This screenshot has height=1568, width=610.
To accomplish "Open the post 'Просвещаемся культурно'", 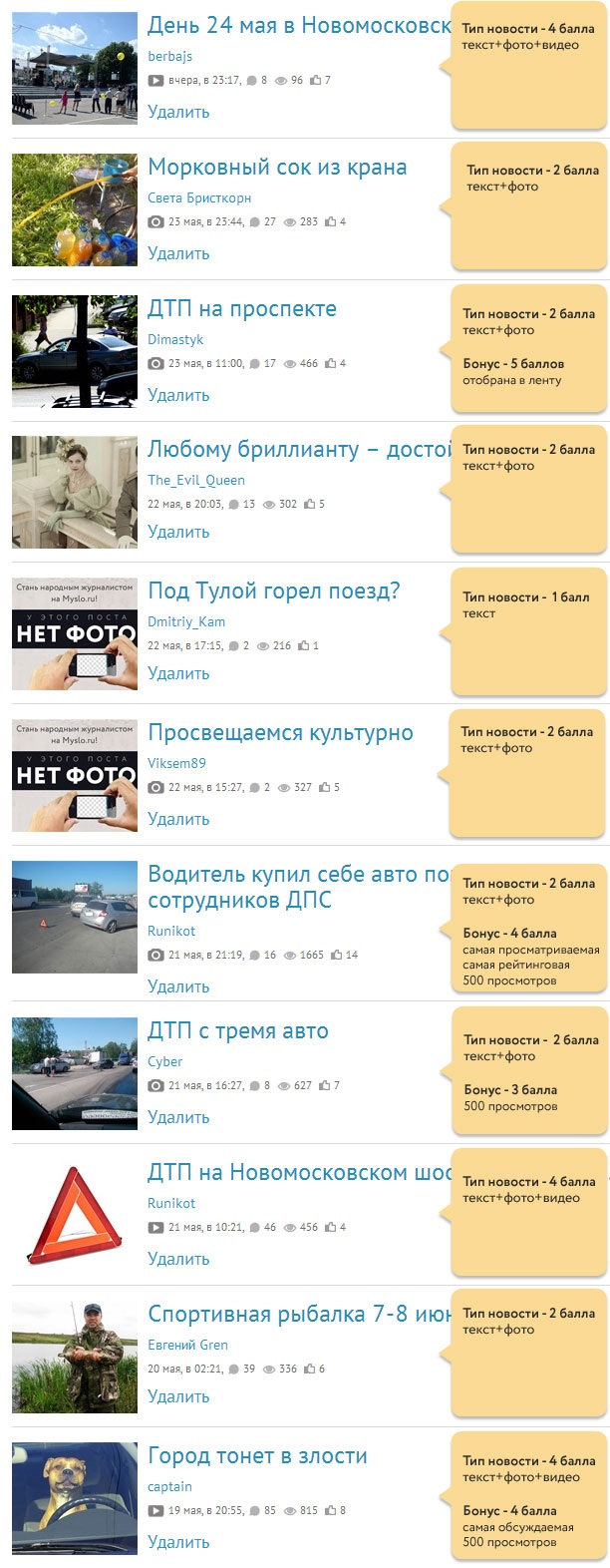I will pyautogui.click(x=280, y=733).
